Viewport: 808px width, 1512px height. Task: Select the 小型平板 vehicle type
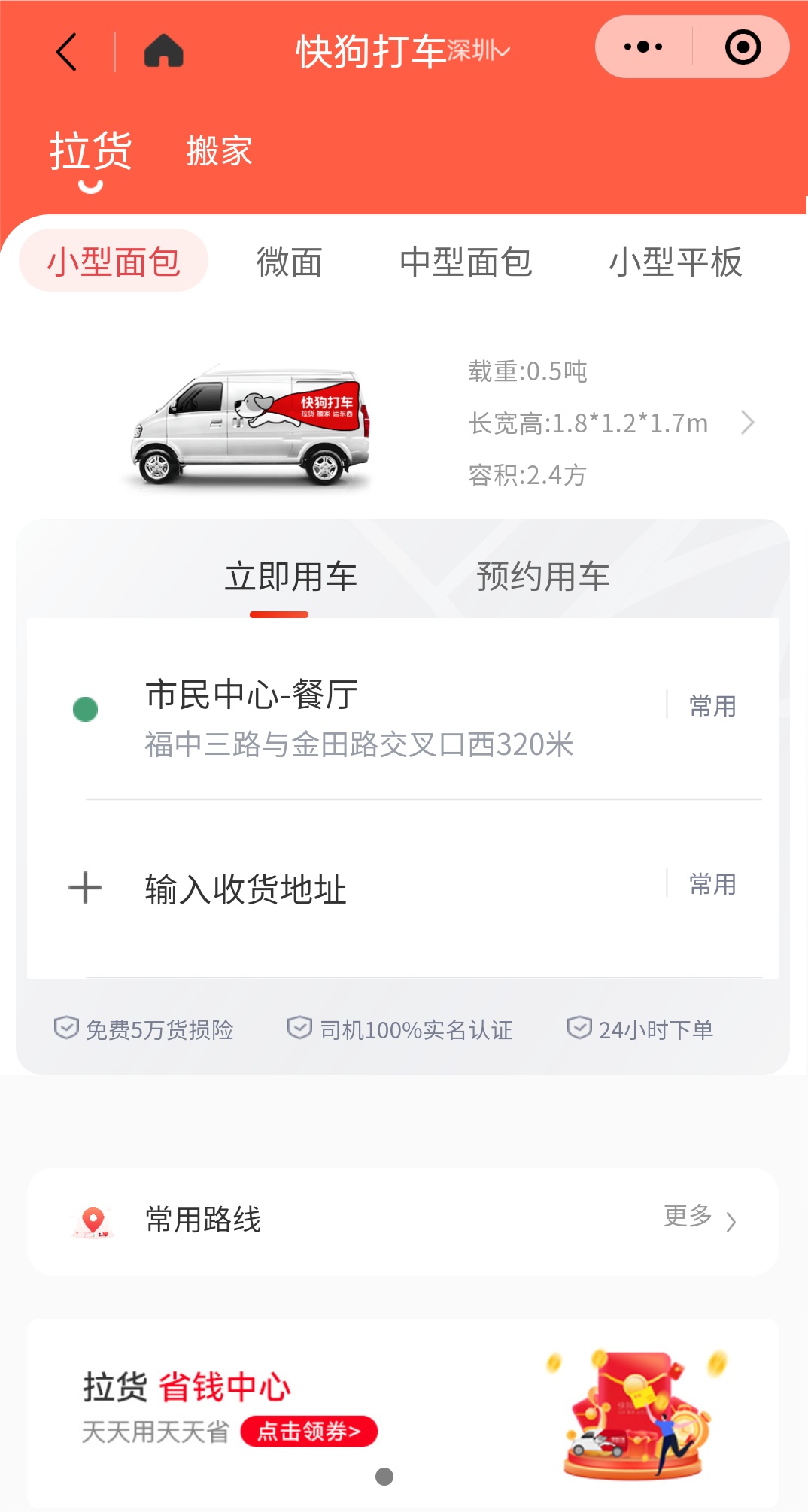[x=675, y=262]
